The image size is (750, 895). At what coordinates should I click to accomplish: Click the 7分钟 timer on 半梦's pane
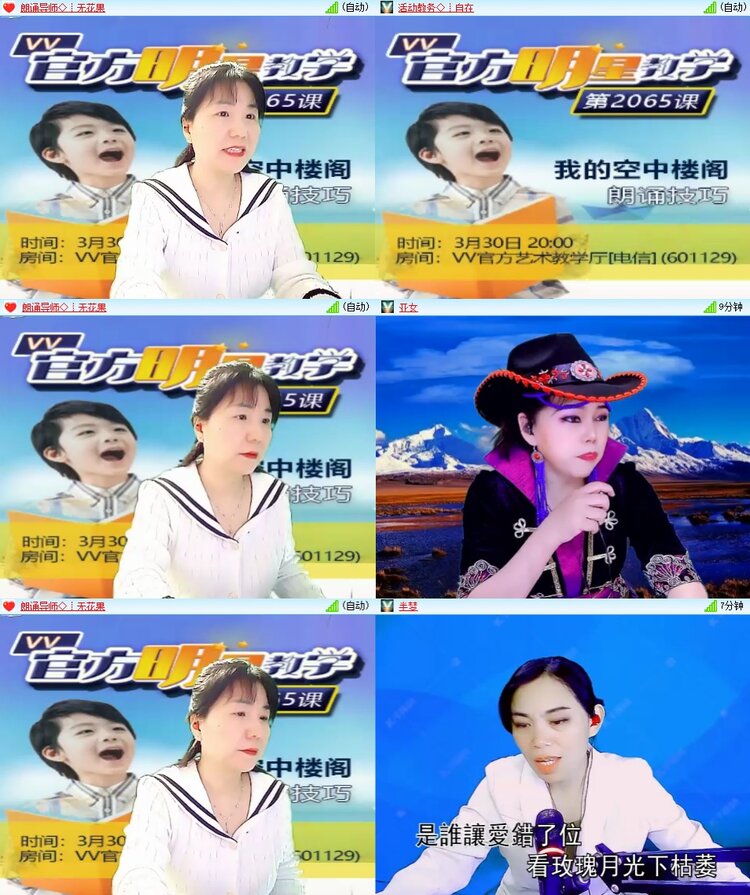(729, 605)
